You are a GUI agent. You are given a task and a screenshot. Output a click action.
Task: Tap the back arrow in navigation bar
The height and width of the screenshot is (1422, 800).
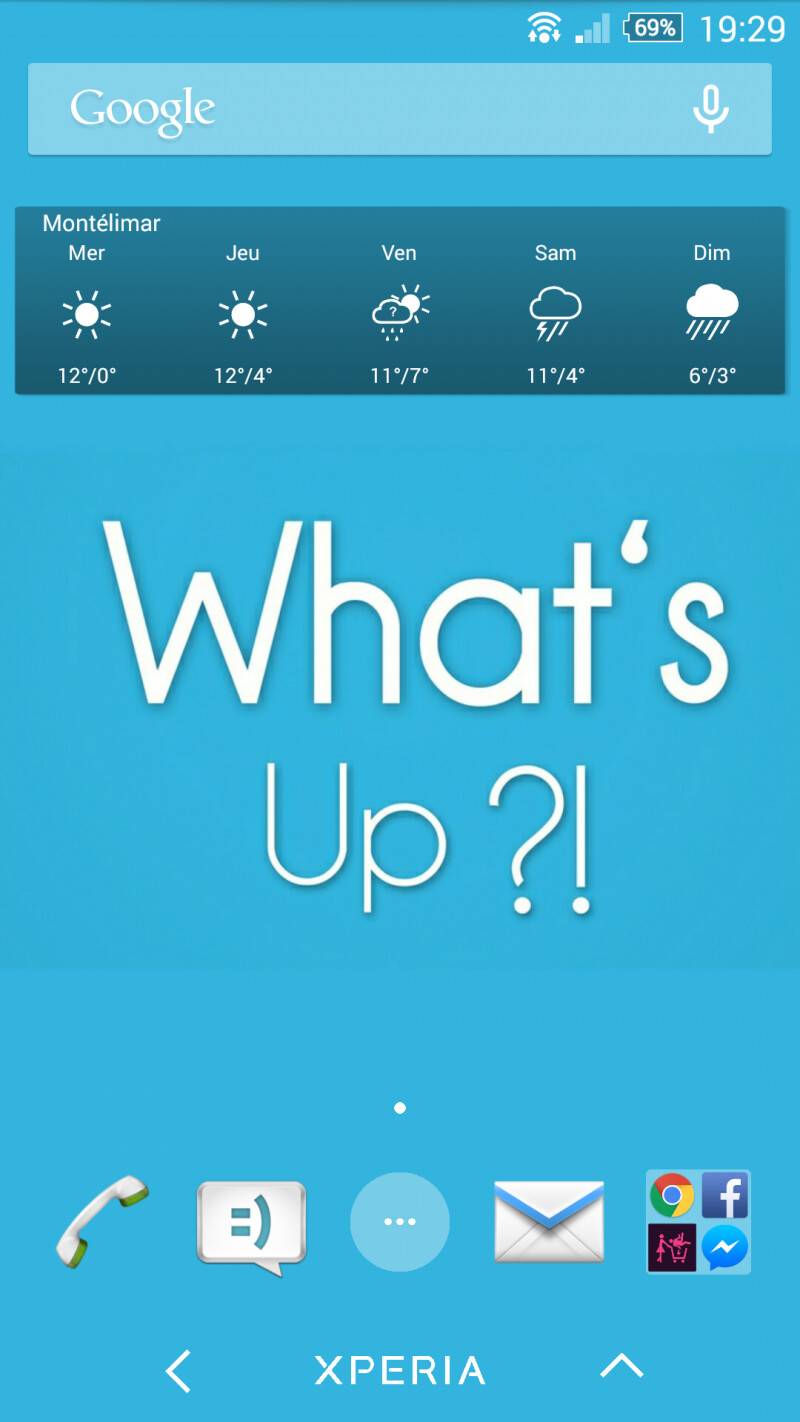[179, 1370]
